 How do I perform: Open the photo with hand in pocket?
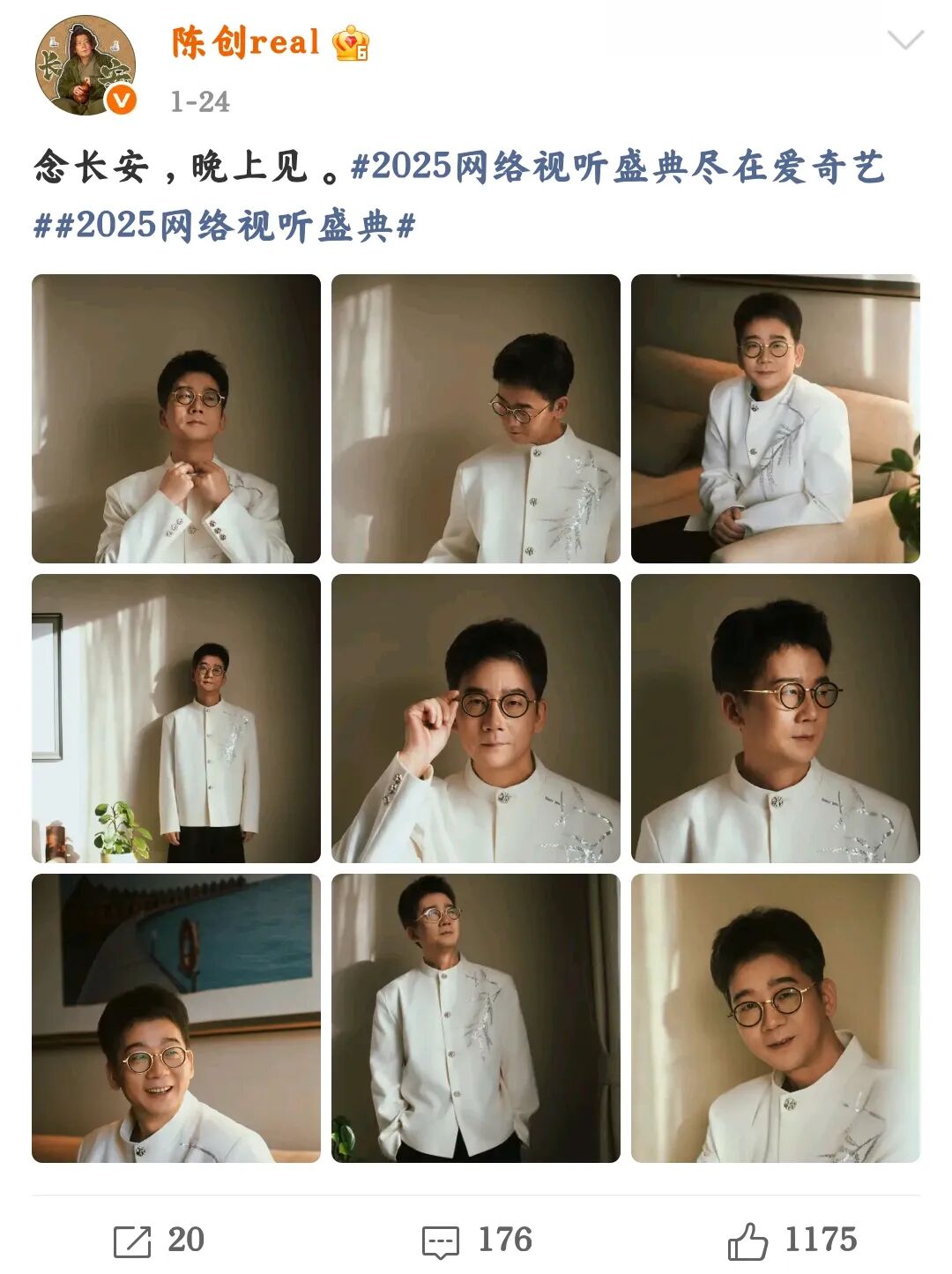tap(476, 1018)
